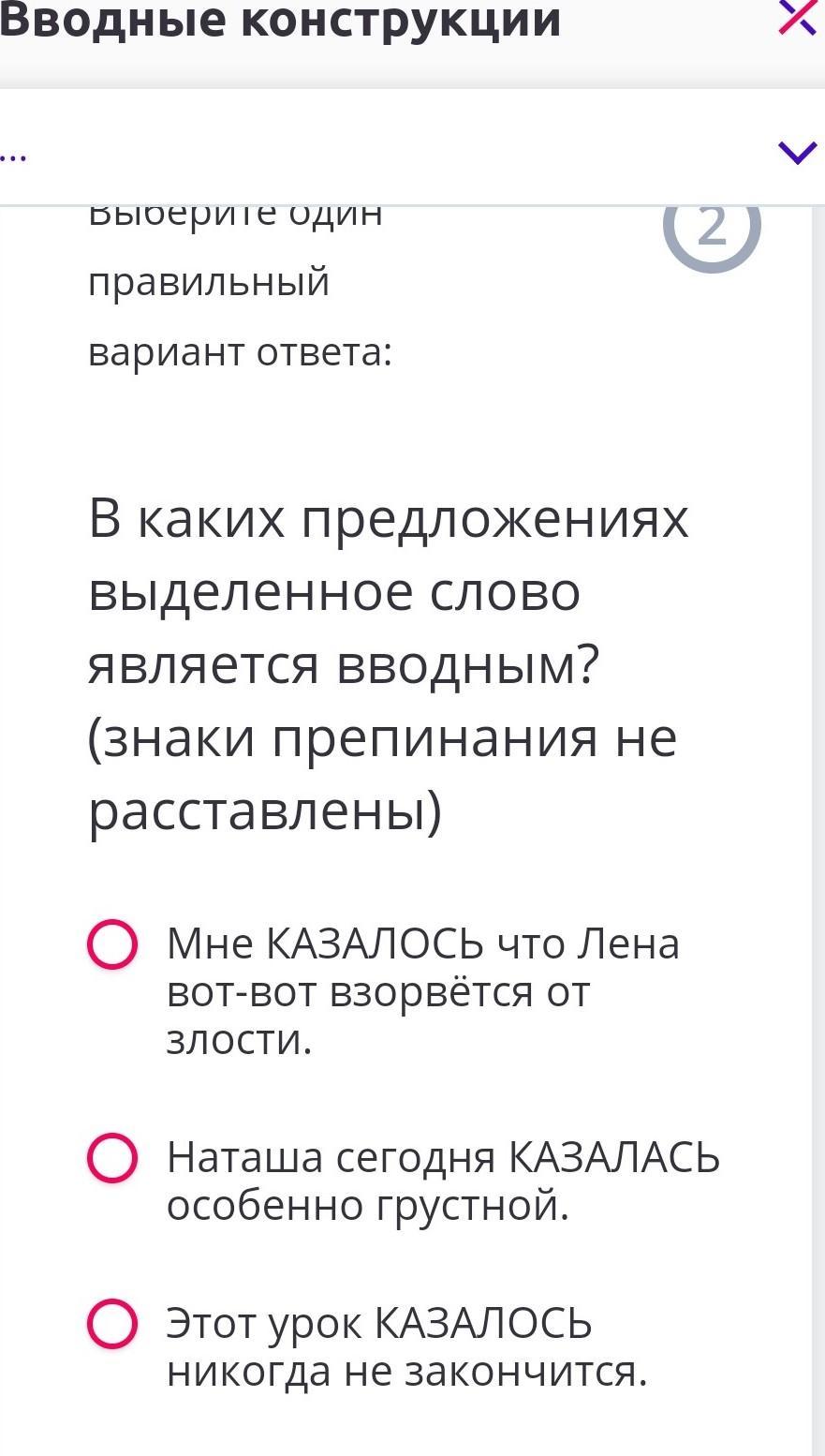
Task: Expand the collapsed section chevron
Action: [x=797, y=152]
